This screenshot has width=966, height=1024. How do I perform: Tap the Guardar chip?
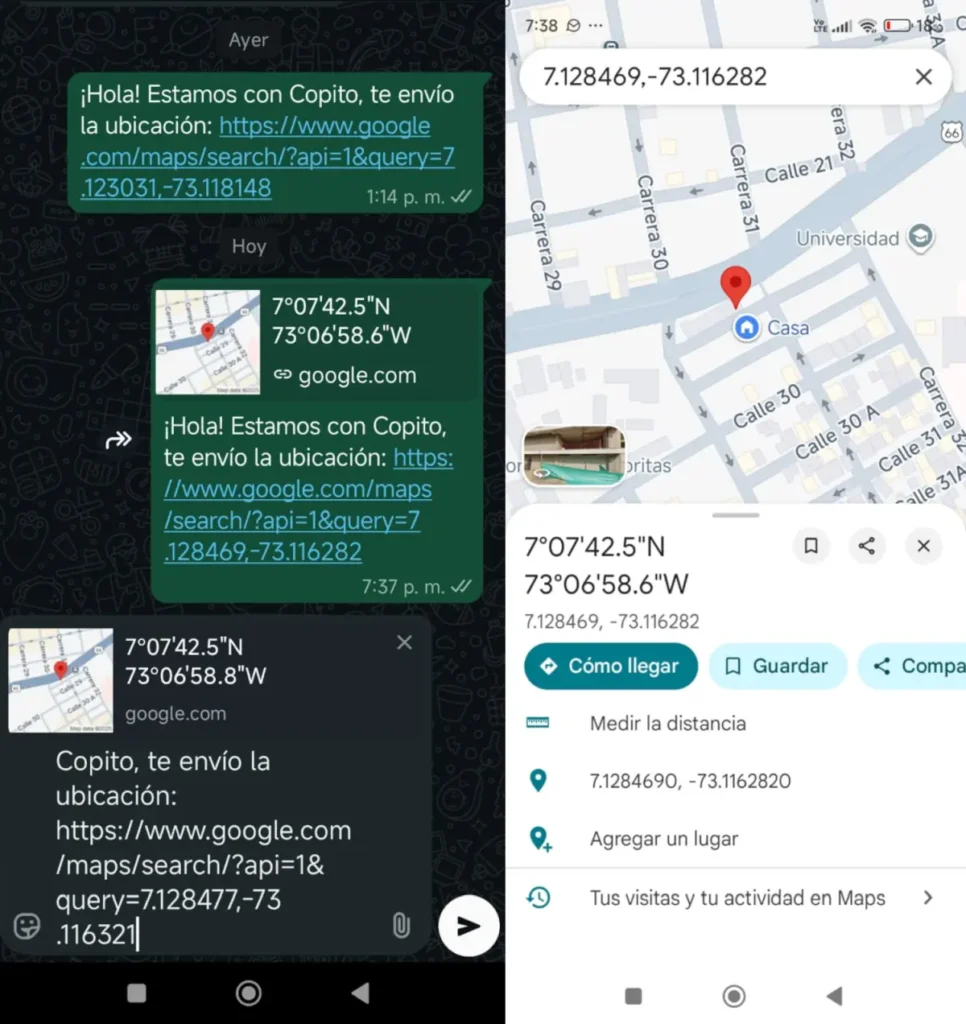pyautogui.click(x=777, y=666)
